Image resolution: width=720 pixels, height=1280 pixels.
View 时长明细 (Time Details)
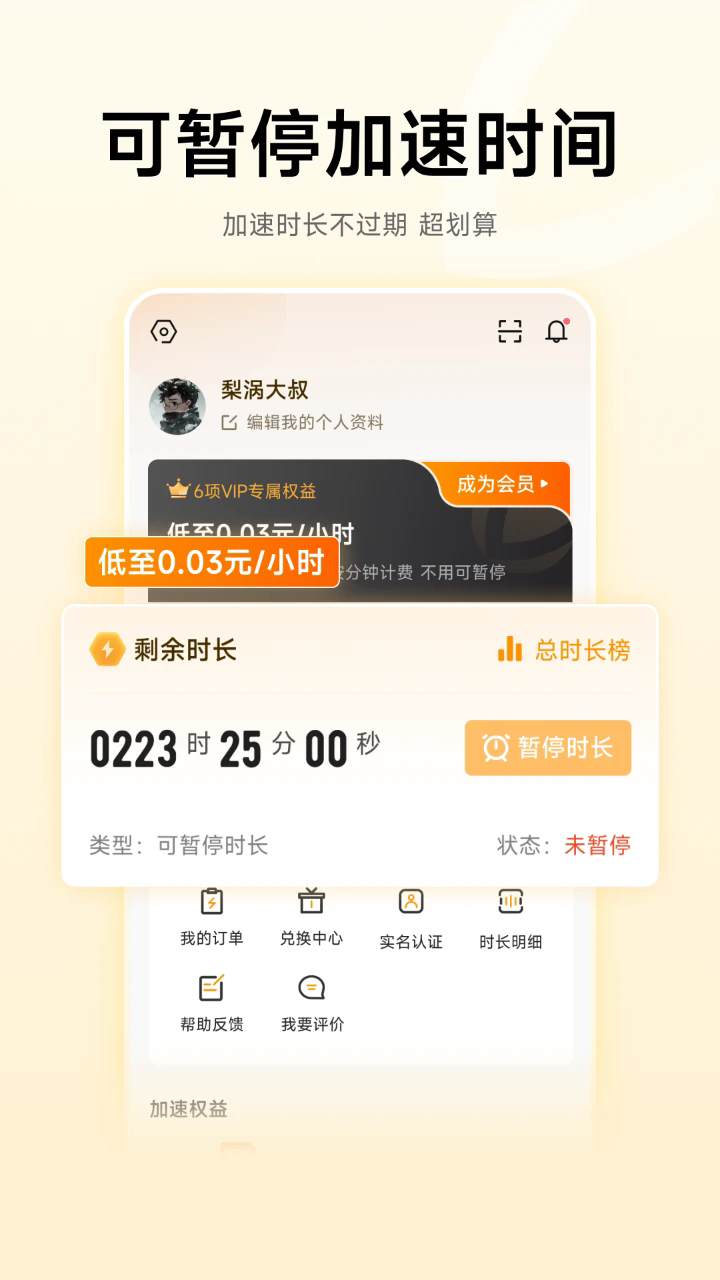tap(510, 916)
